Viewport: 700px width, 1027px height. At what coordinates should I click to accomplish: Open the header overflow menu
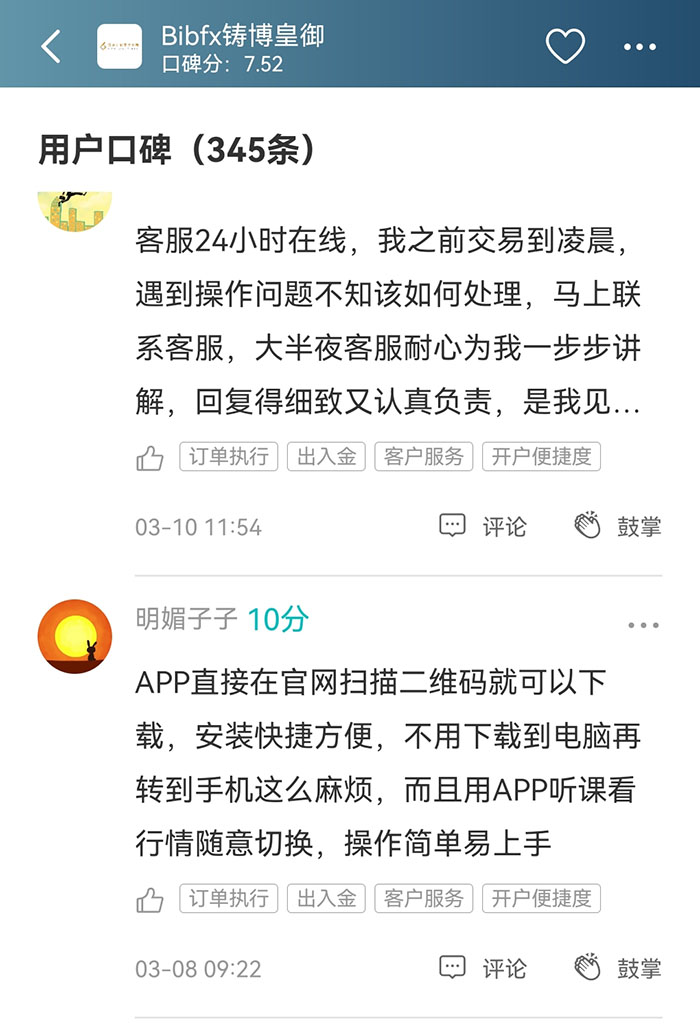(640, 46)
